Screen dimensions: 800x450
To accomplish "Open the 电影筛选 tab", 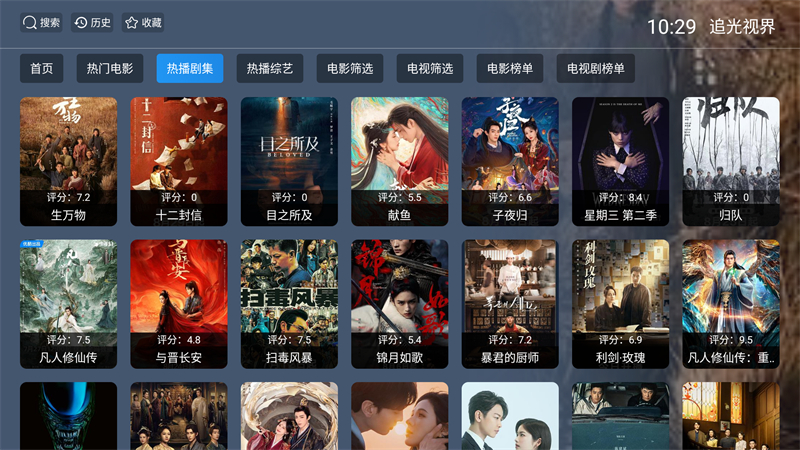I will point(350,69).
